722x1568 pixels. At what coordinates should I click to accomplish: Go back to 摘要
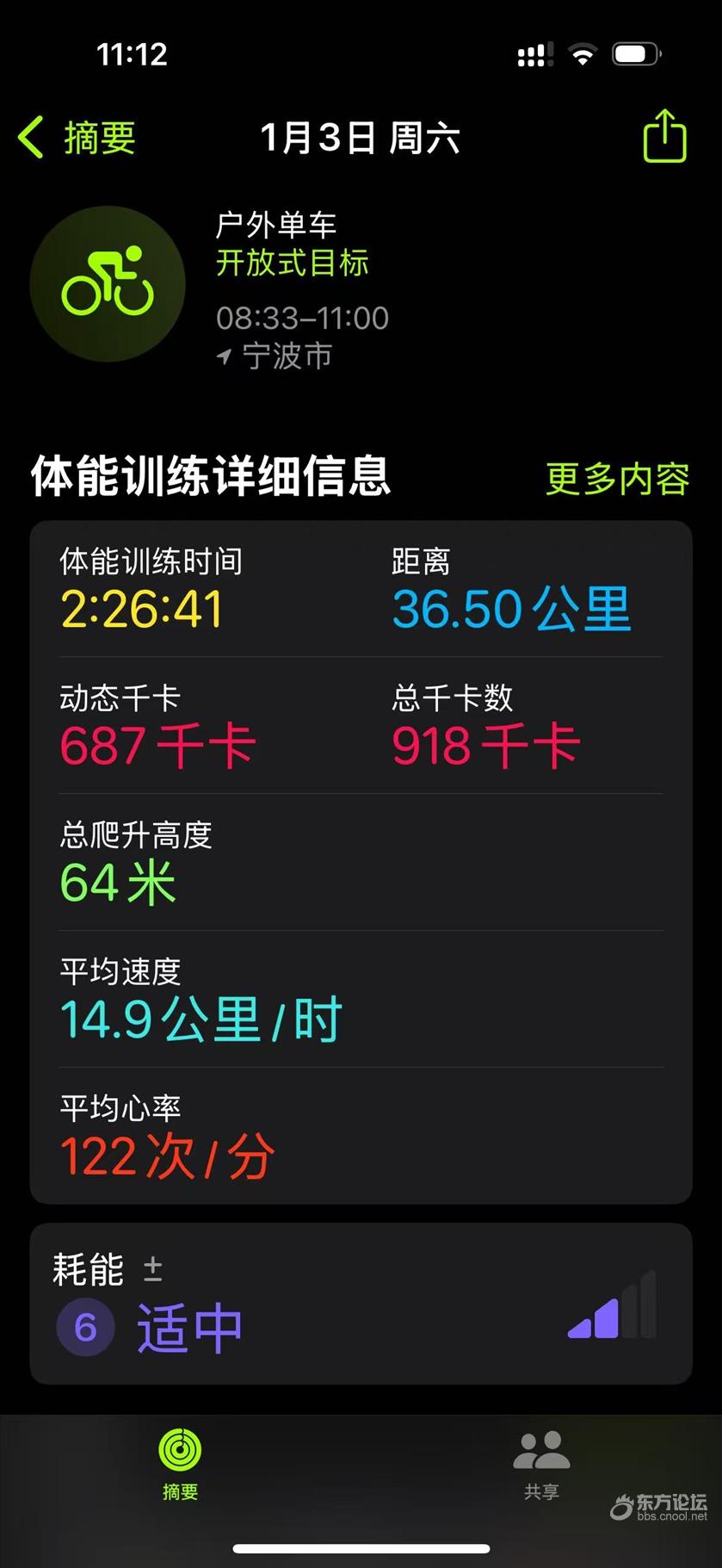coord(77,138)
